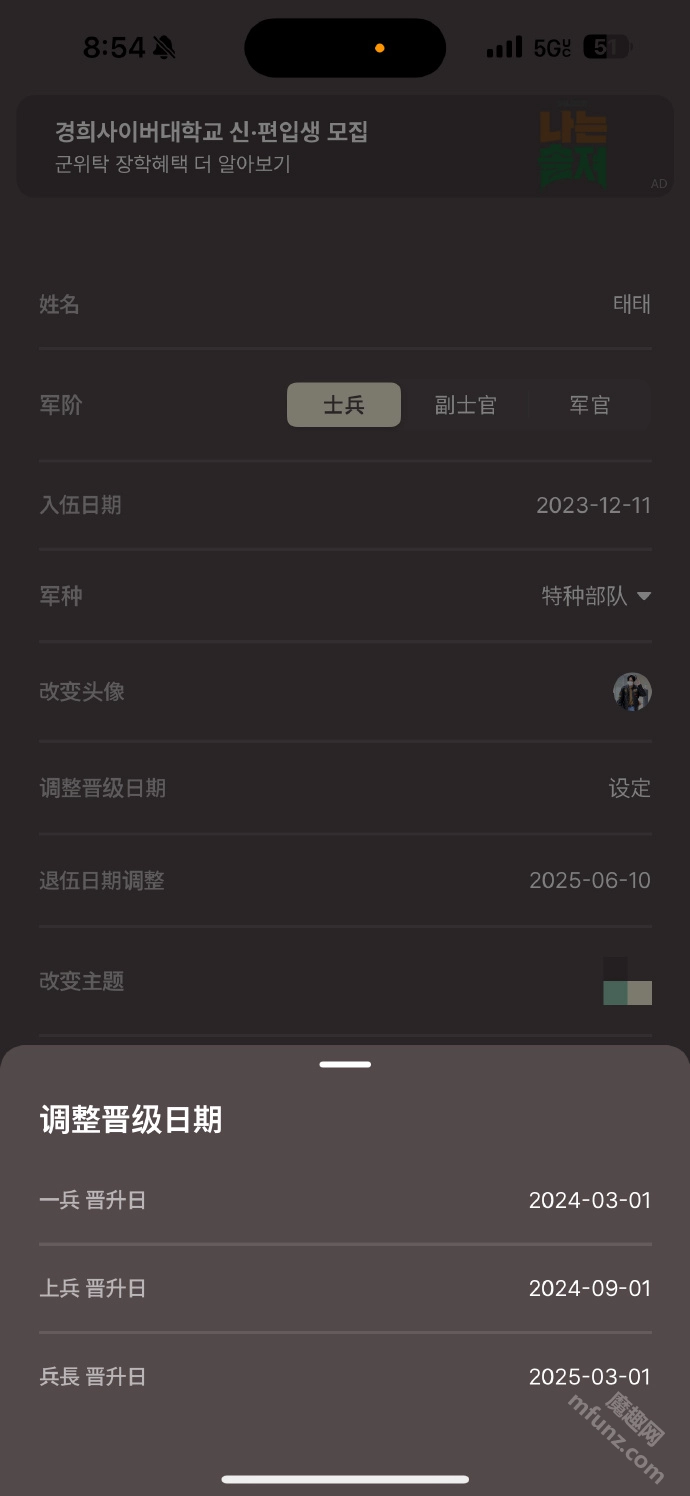Tap 设定 for 调整晋级日期

click(x=629, y=788)
